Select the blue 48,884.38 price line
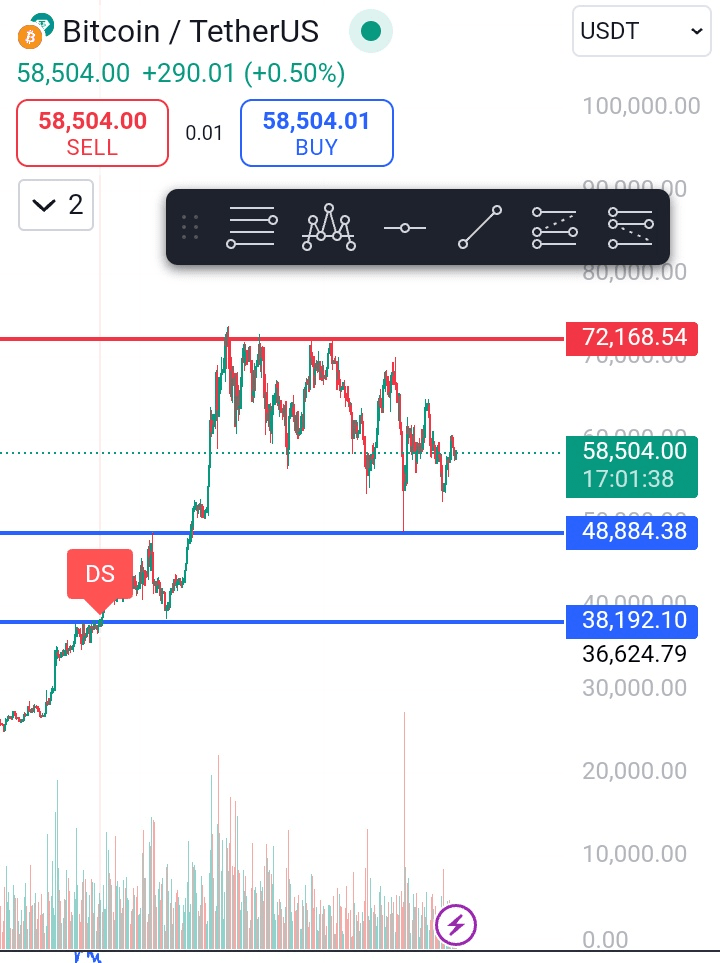This screenshot has width=720, height=963. 300,532
